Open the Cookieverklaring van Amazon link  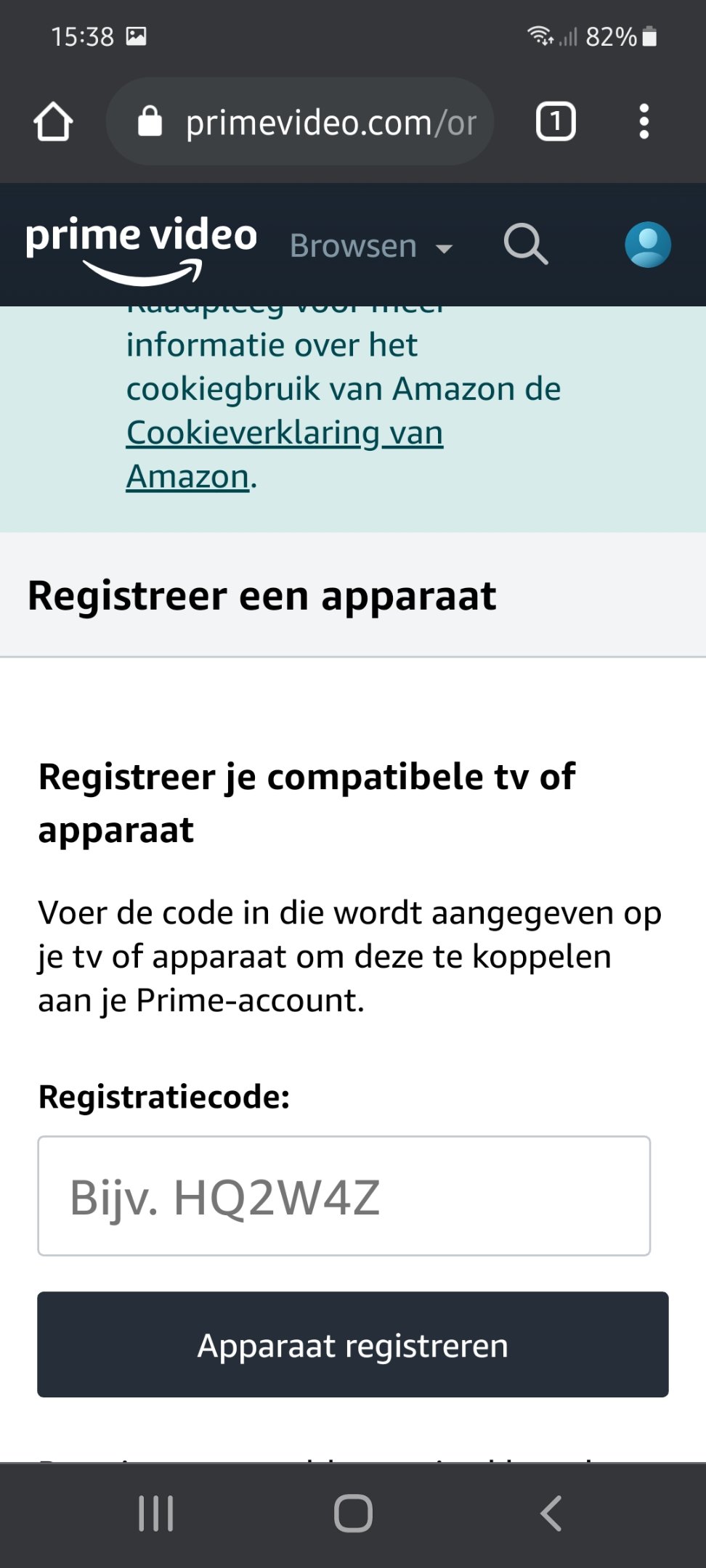click(x=284, y=454)
